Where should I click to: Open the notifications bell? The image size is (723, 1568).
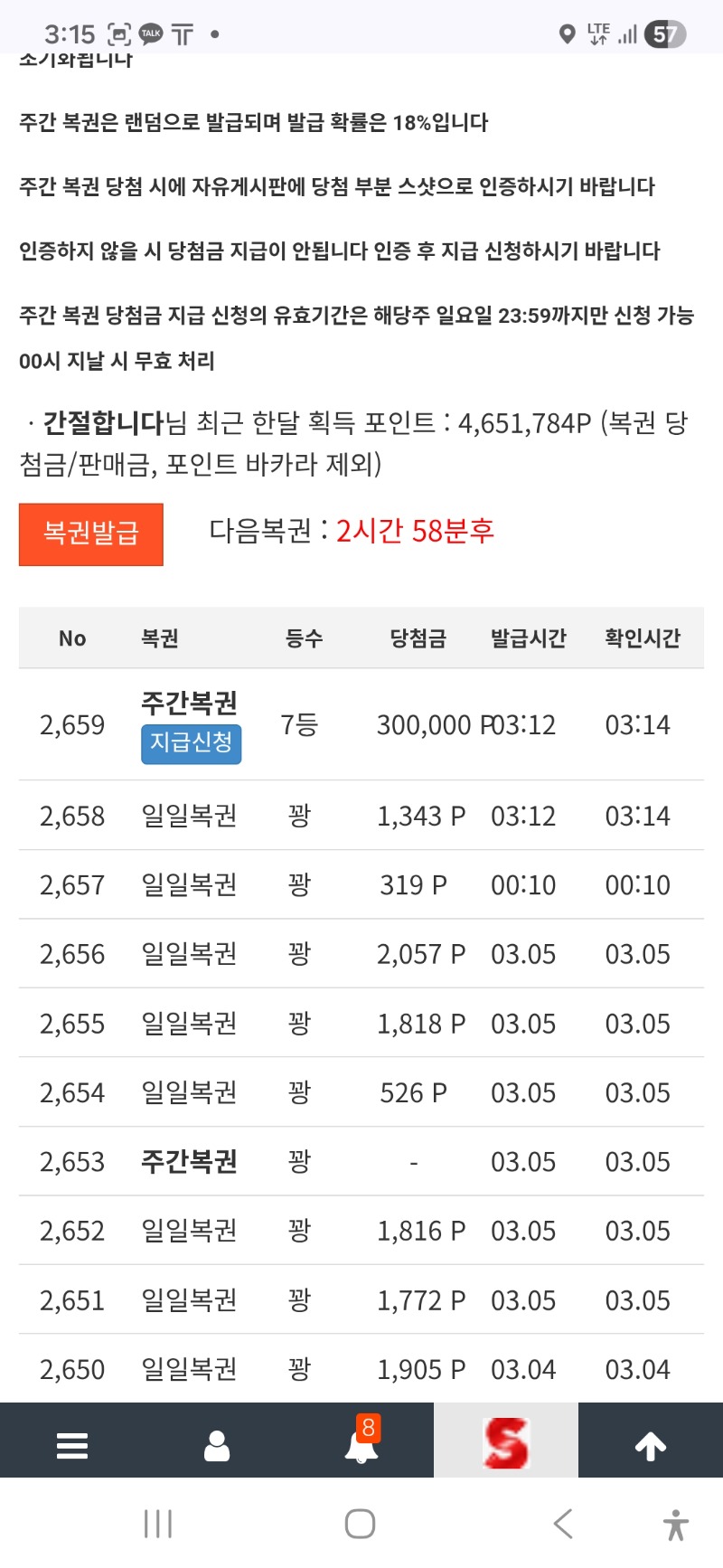(x=361, y=1445)
